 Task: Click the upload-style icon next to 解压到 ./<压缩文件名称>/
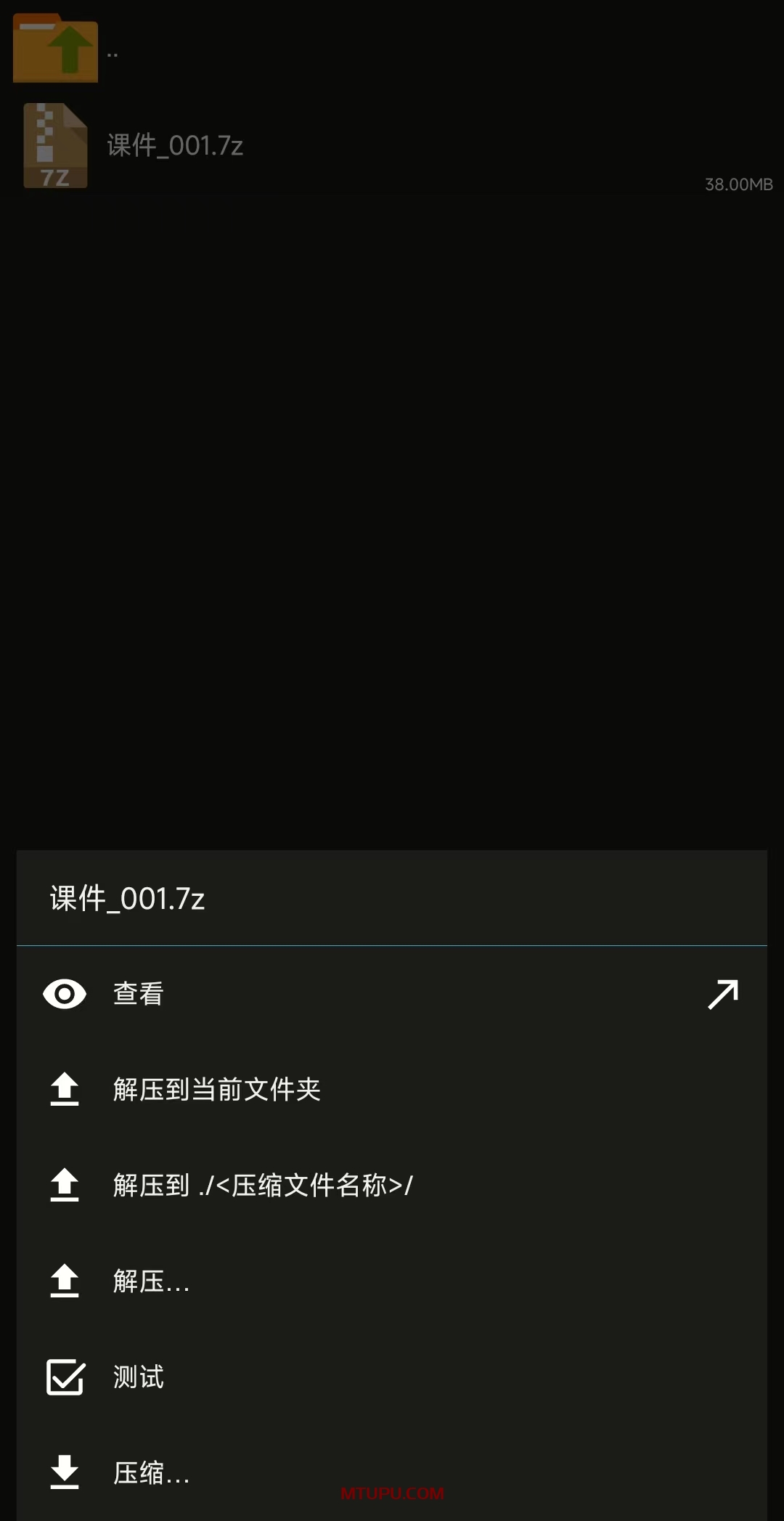[x=65, y=1184]
